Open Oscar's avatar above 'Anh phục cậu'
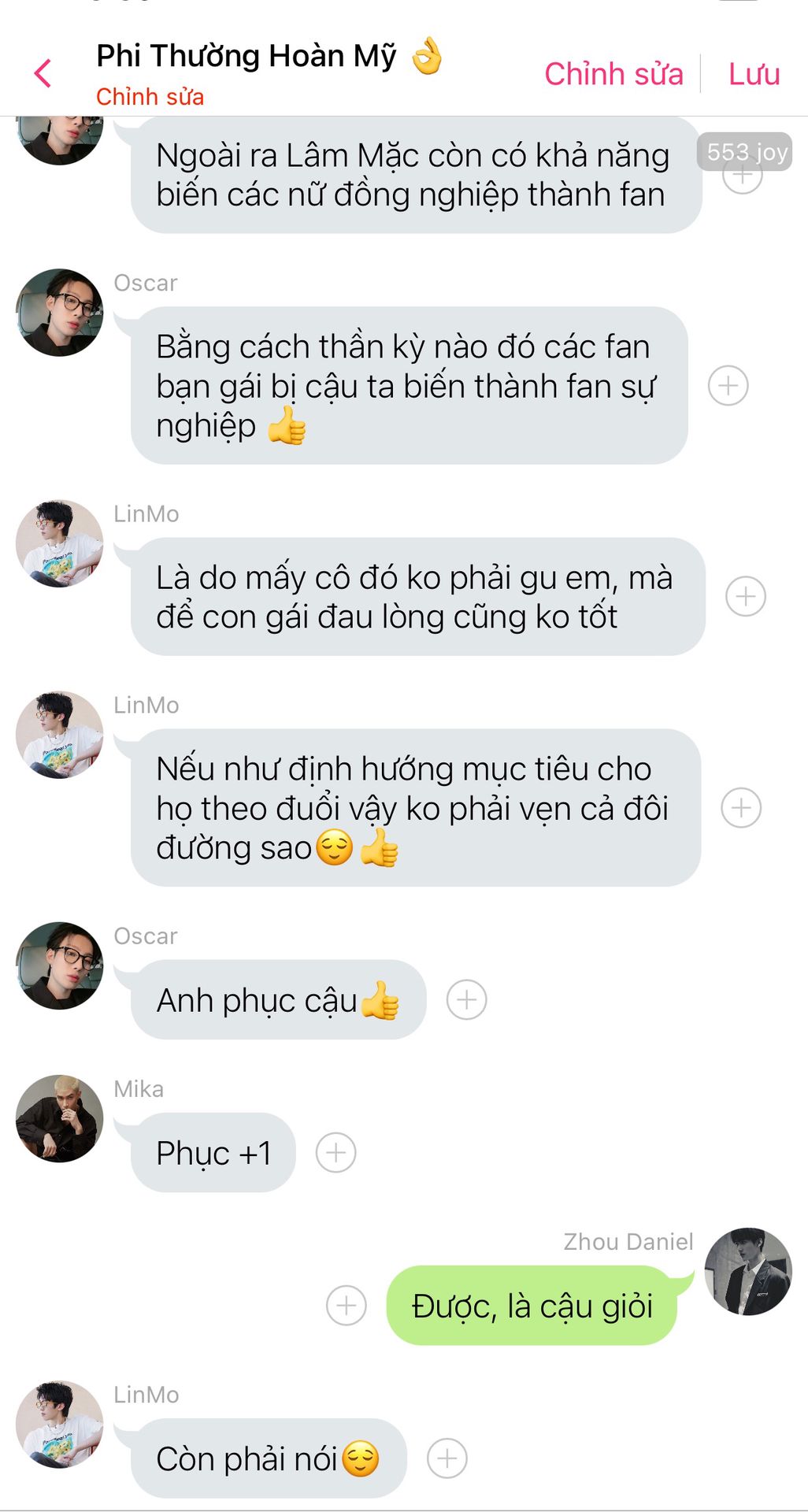 click(x=60, y=965)
